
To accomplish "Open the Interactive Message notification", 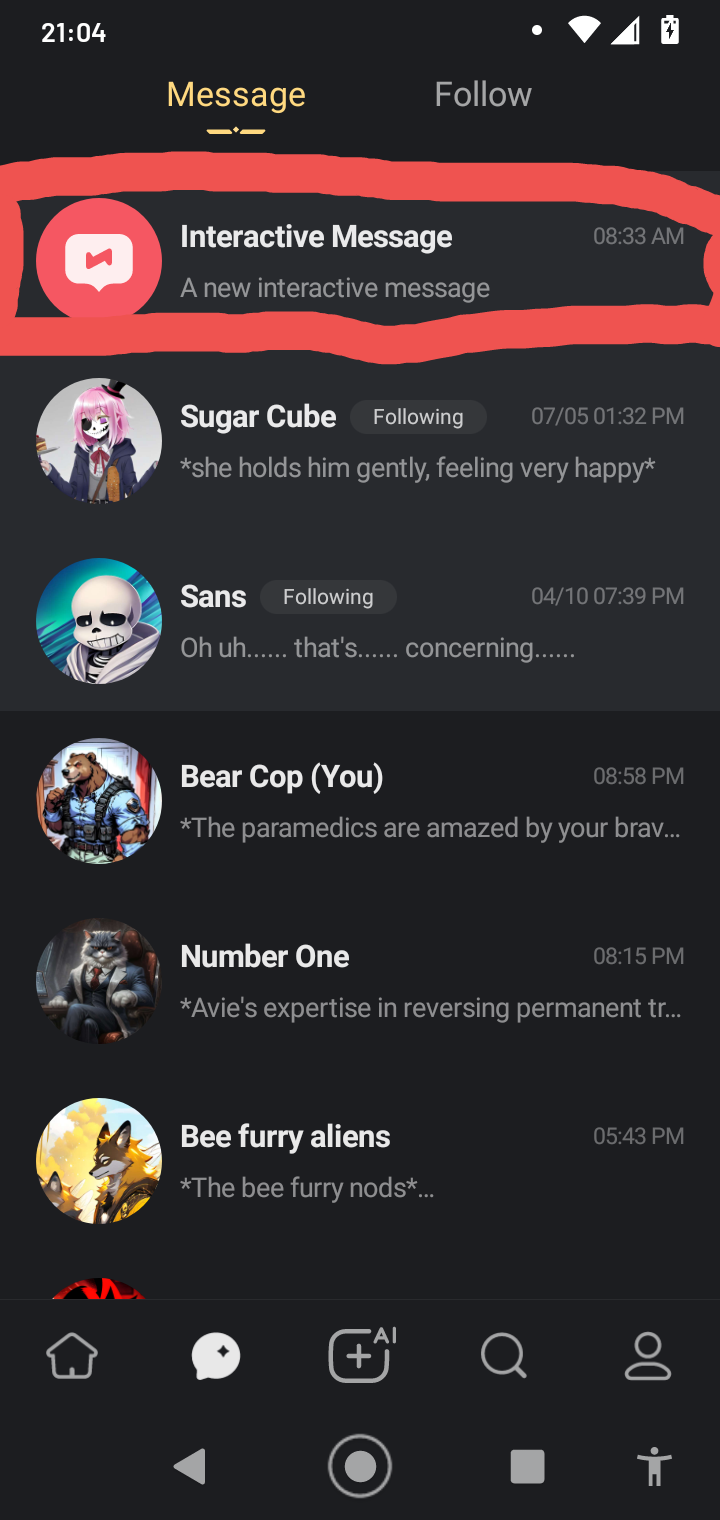I will [360, 261].
